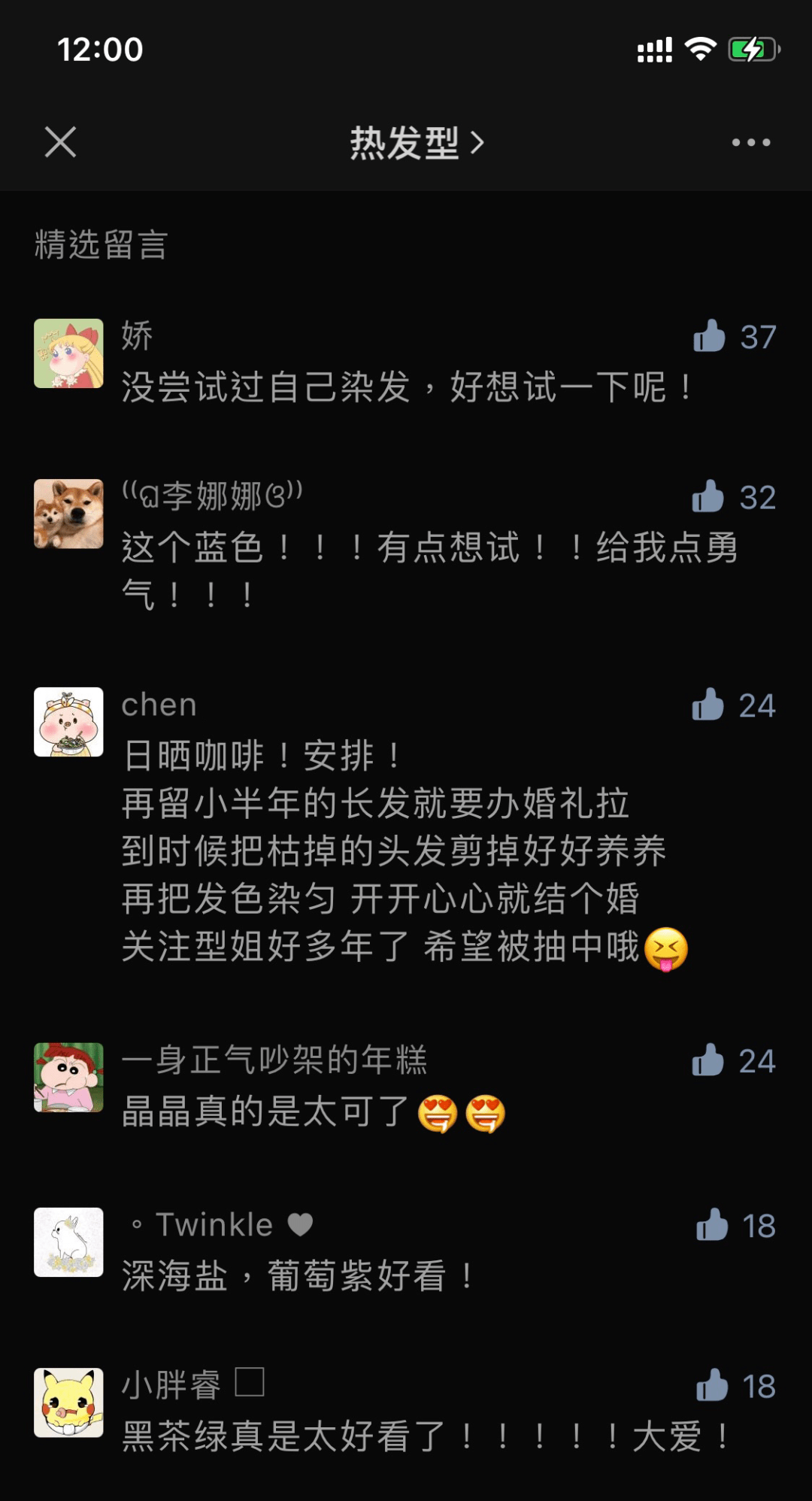Like chen's comment about 日晒咖啡
This screenshot has height=1501, width=812.
point(708,705)
